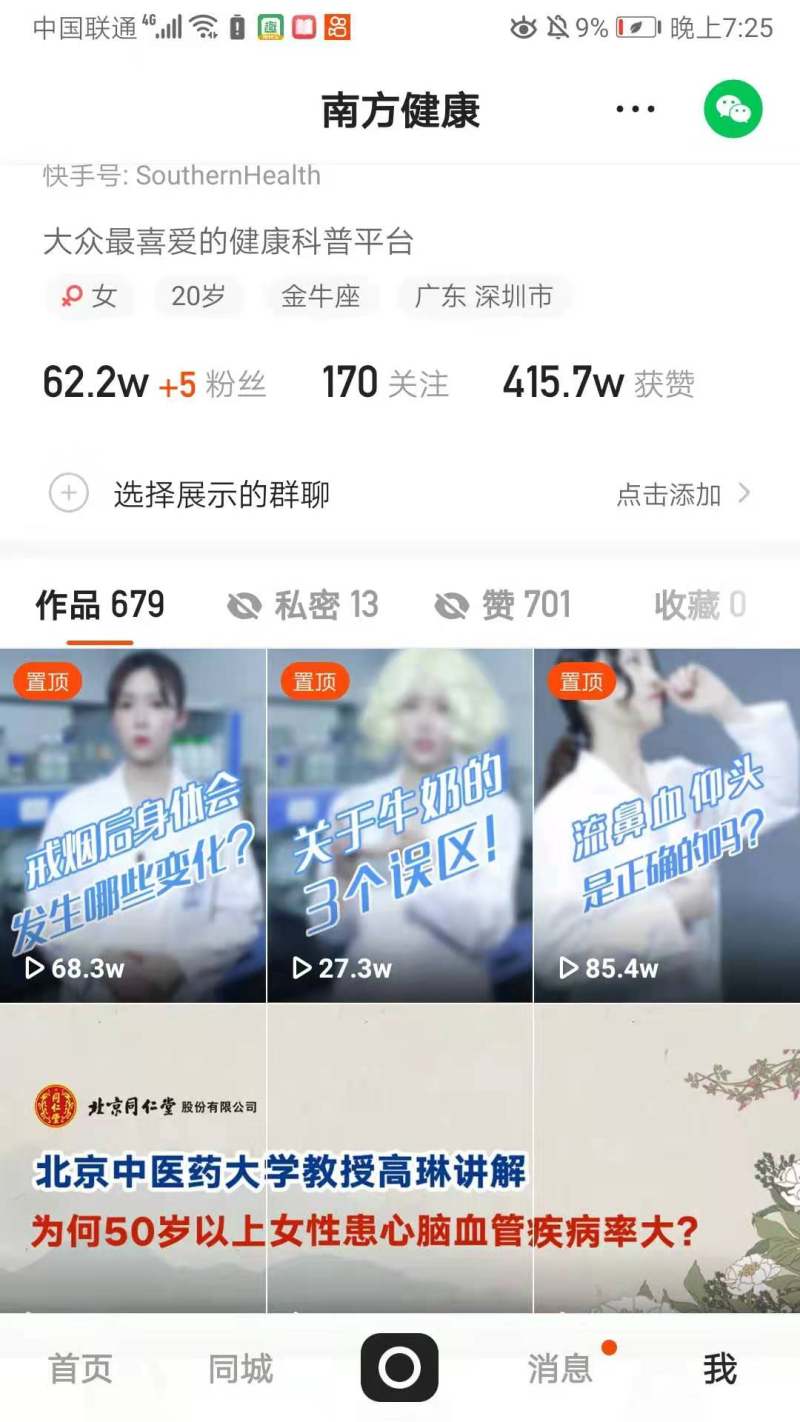Open the WeChat share icon at top right
Screen dimensions: 800x1422
pyautogui.click(x=733, y=108)
